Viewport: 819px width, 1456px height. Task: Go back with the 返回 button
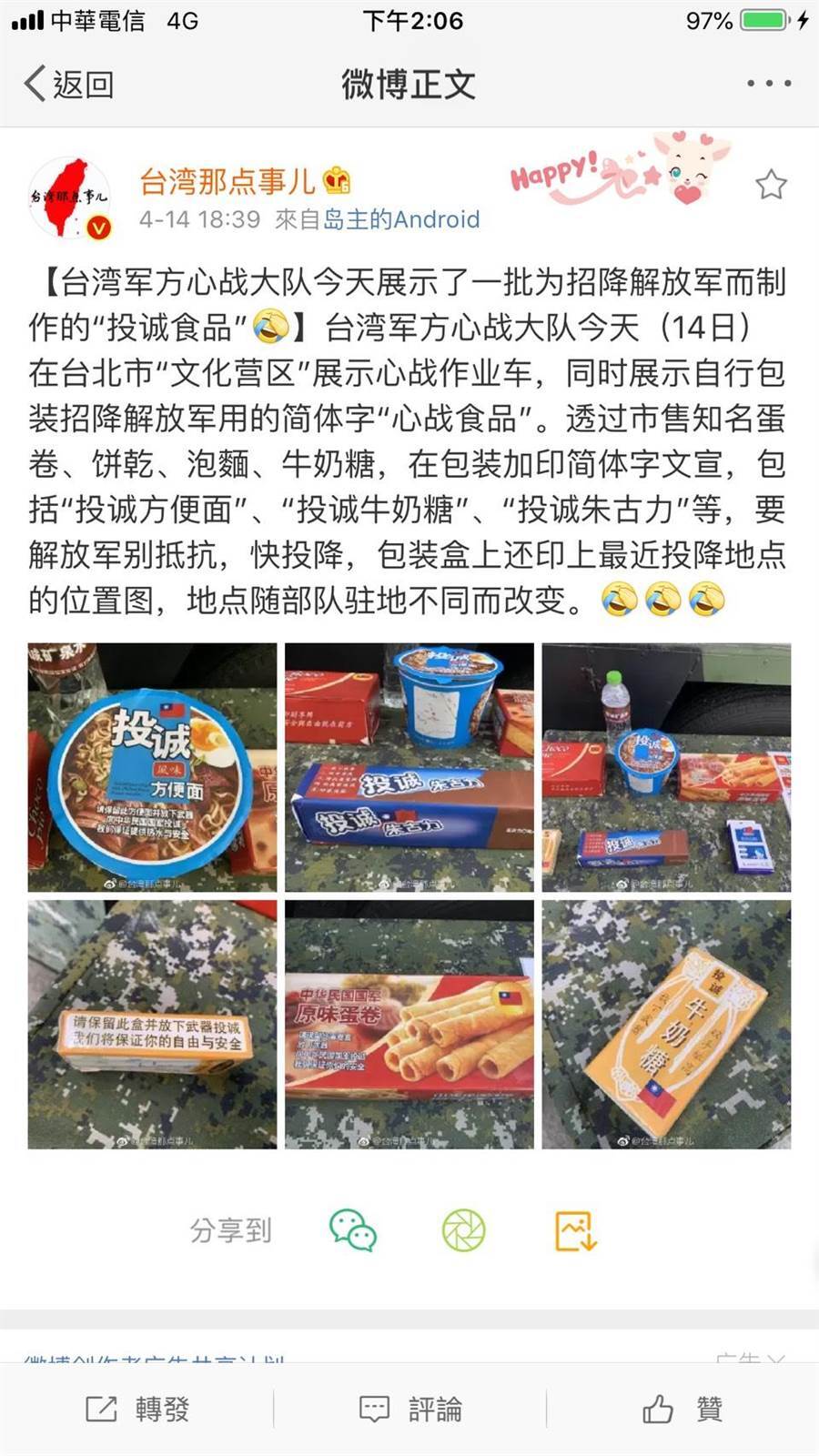pyautogui.click(x=69, y=84)
